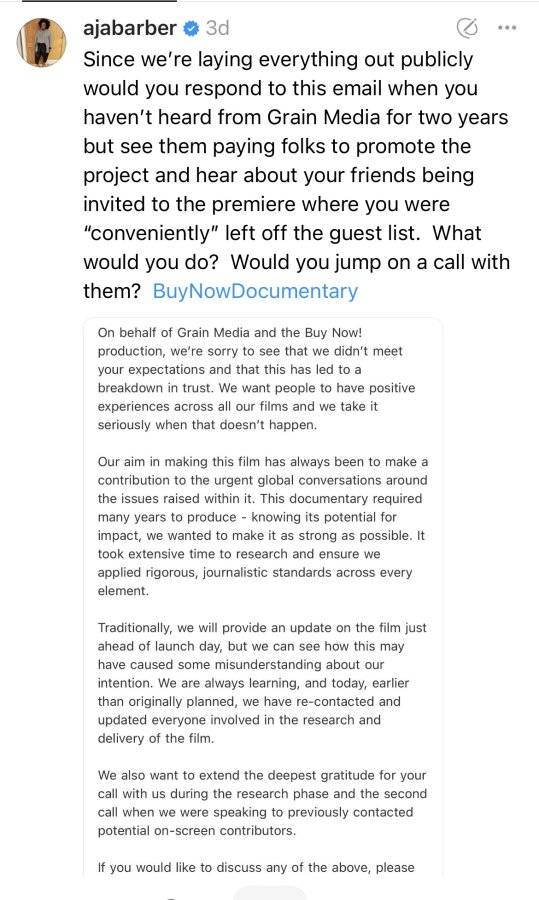Open the BuyNowDocumentary tag link
539x900 pixels.
click(x=255, y=291)
